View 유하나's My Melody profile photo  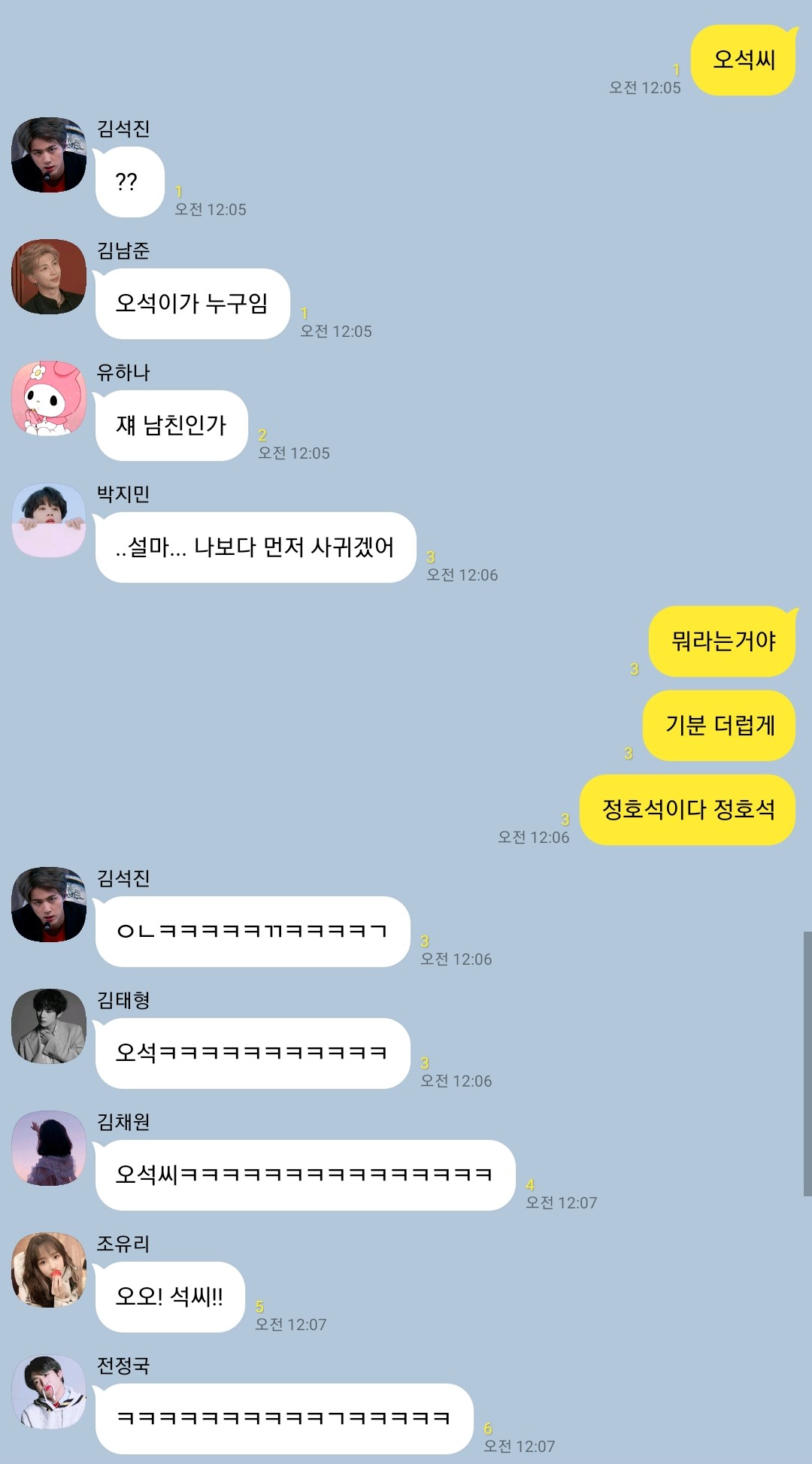[x=49, y=399]
